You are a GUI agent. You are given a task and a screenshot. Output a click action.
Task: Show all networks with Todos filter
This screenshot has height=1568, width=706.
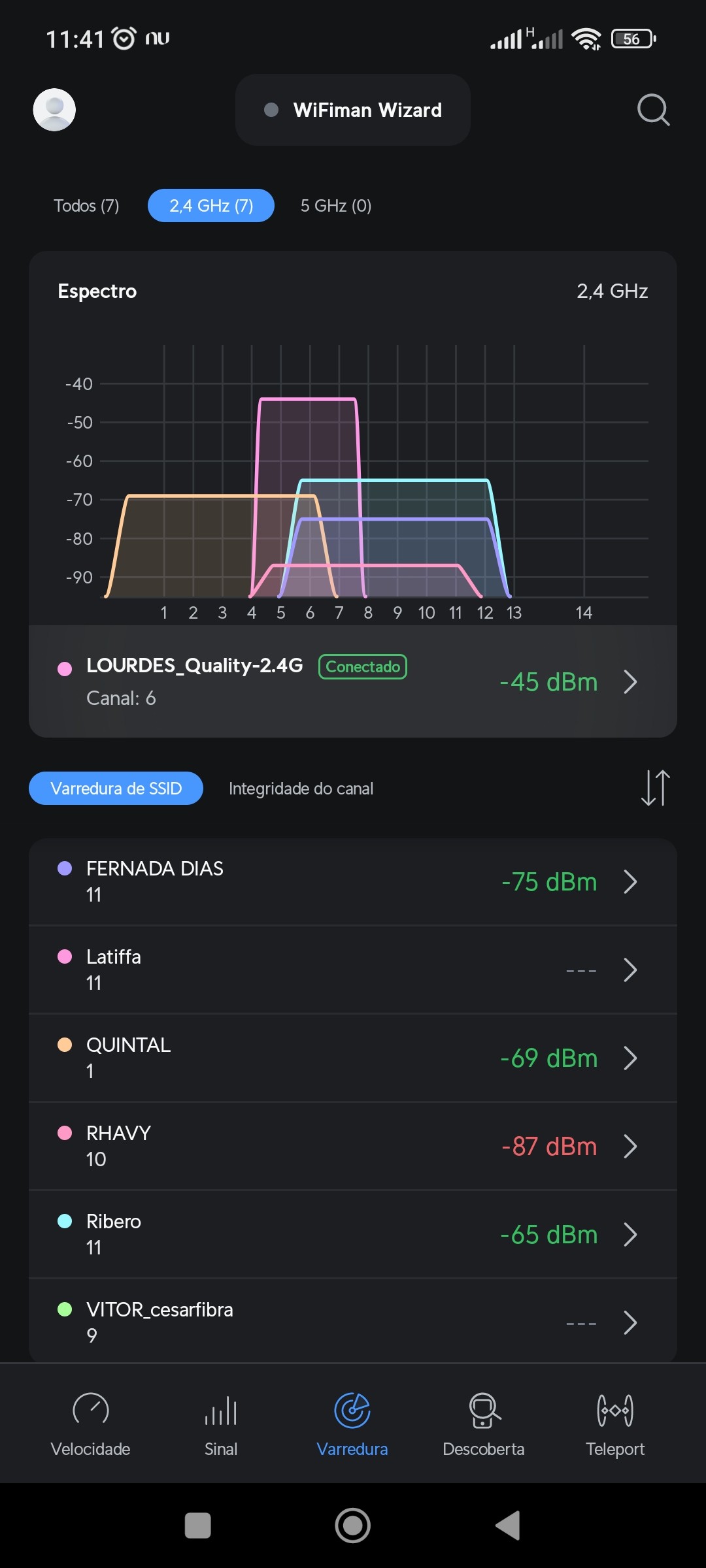click(x=86, y=206)
